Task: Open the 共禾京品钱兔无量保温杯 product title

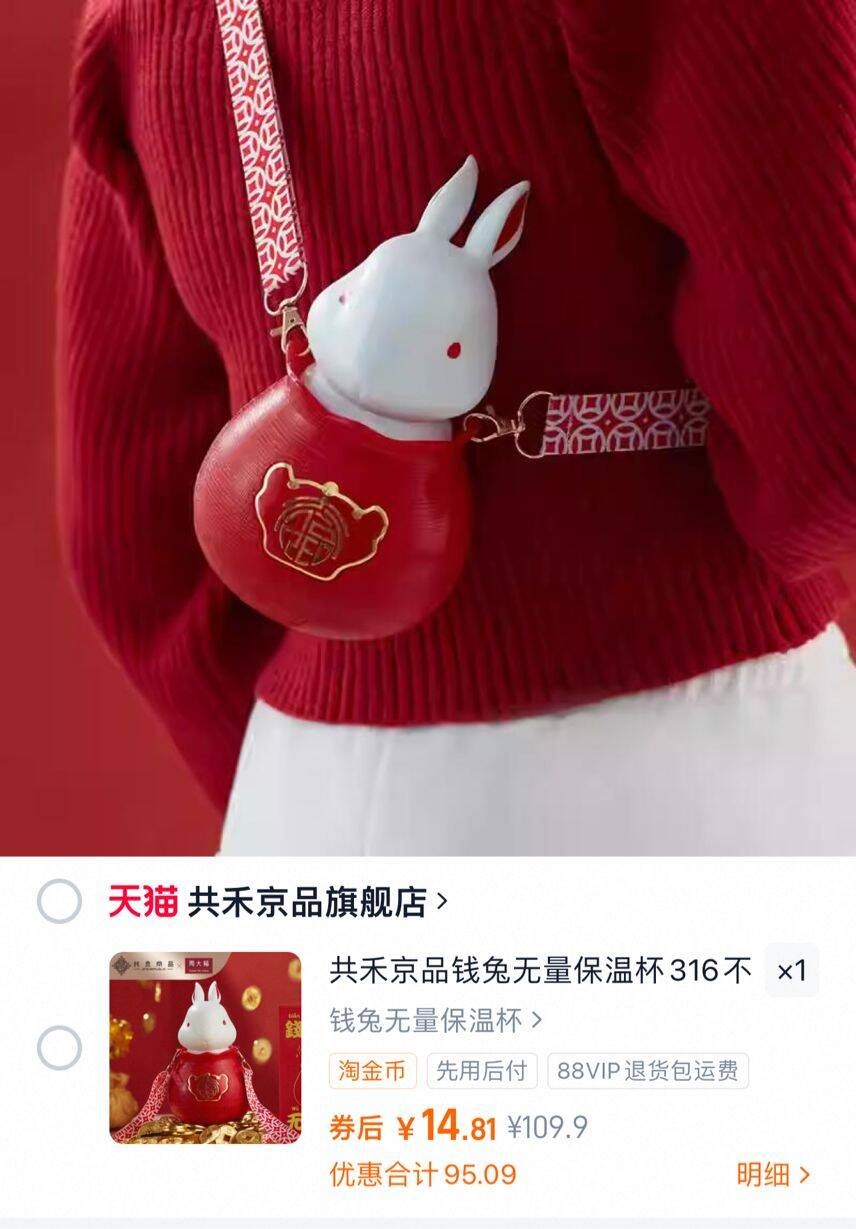Action: 540,970
